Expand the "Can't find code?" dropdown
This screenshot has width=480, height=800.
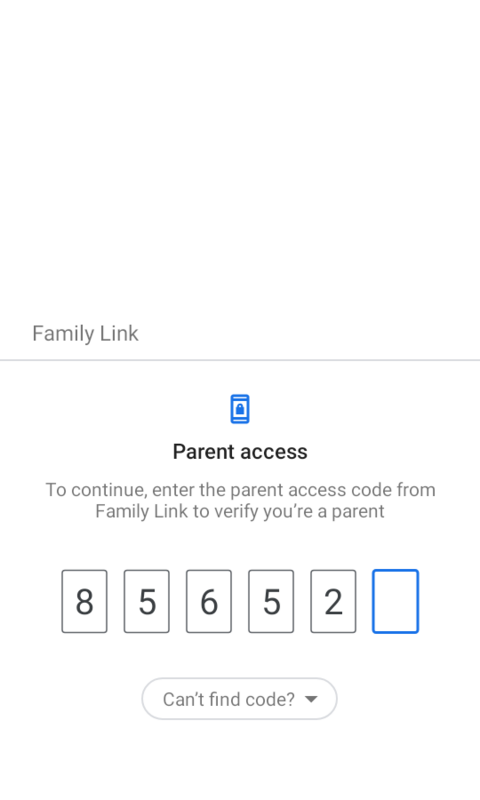pos(239,698)
